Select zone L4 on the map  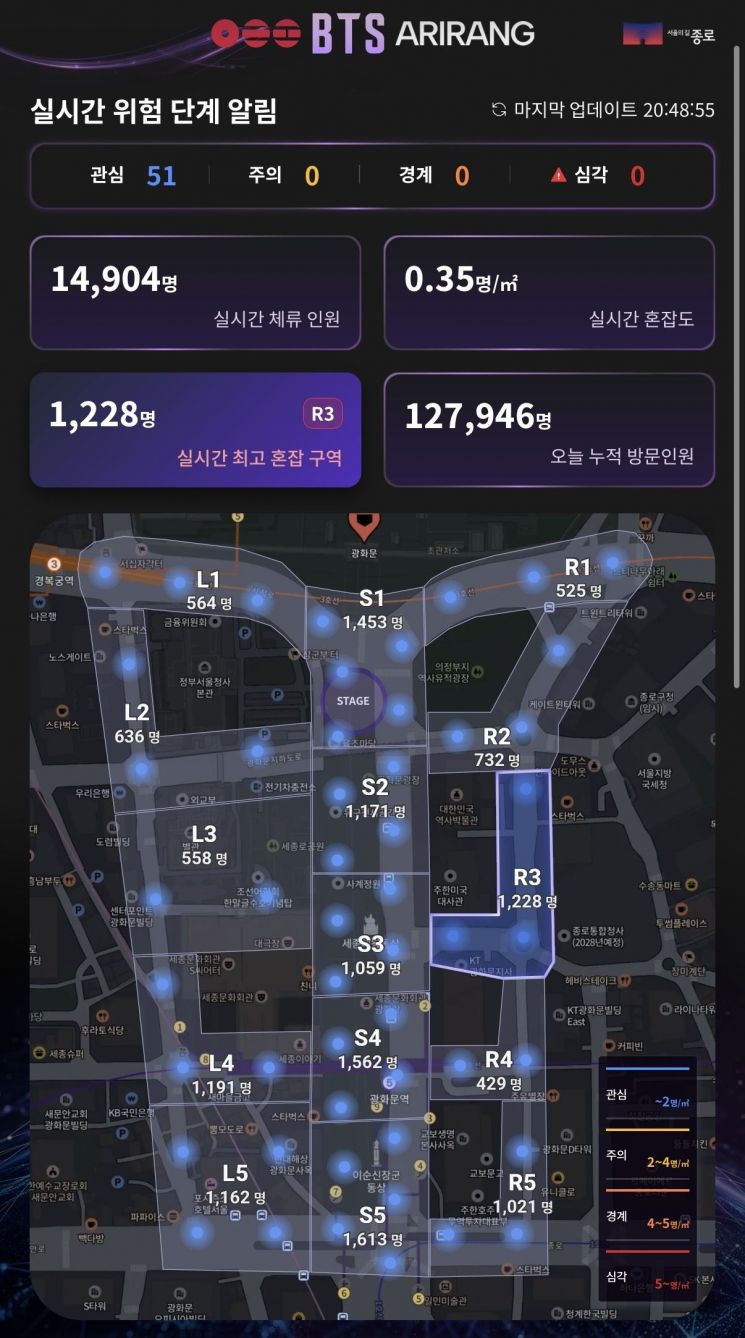(221, 1074)
